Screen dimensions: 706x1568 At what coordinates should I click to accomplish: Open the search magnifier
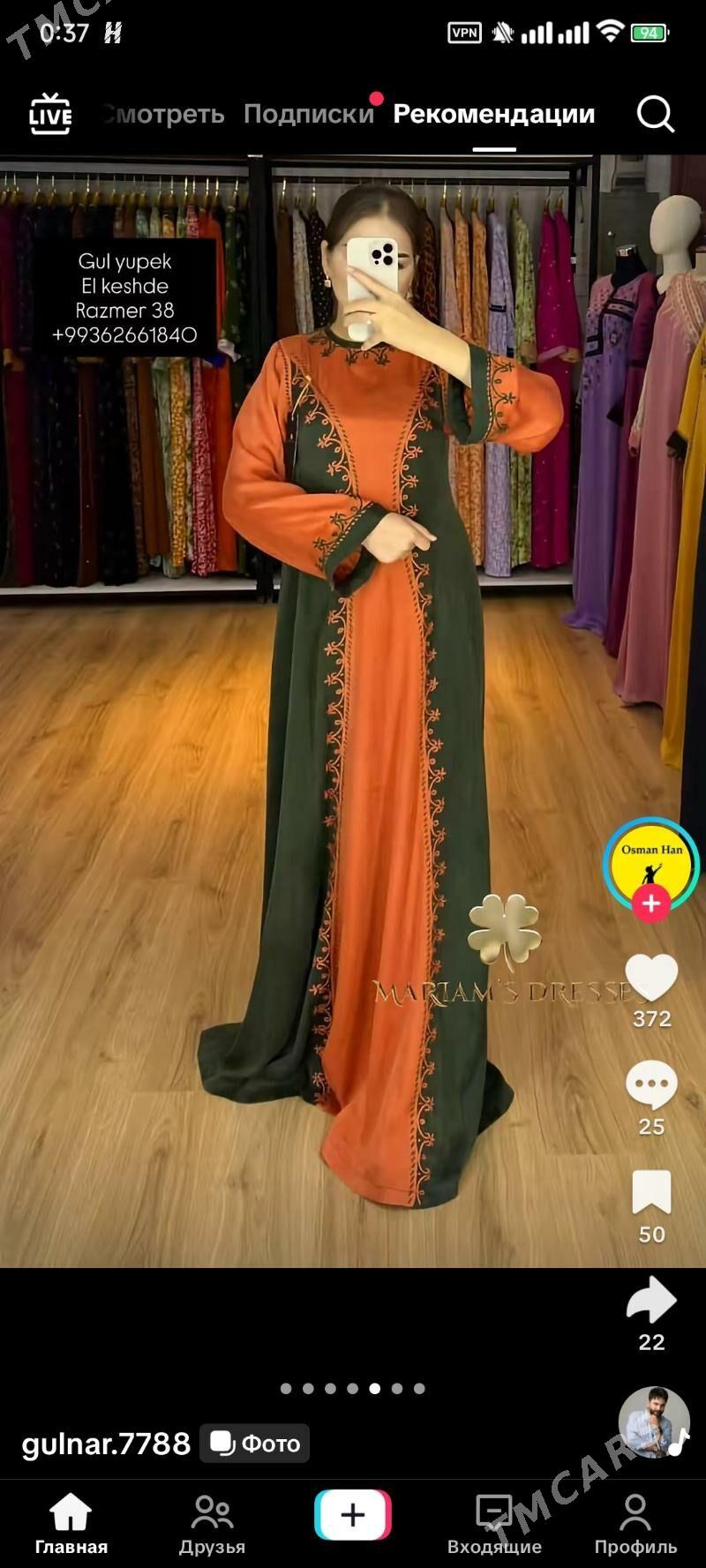coord(656,114)
